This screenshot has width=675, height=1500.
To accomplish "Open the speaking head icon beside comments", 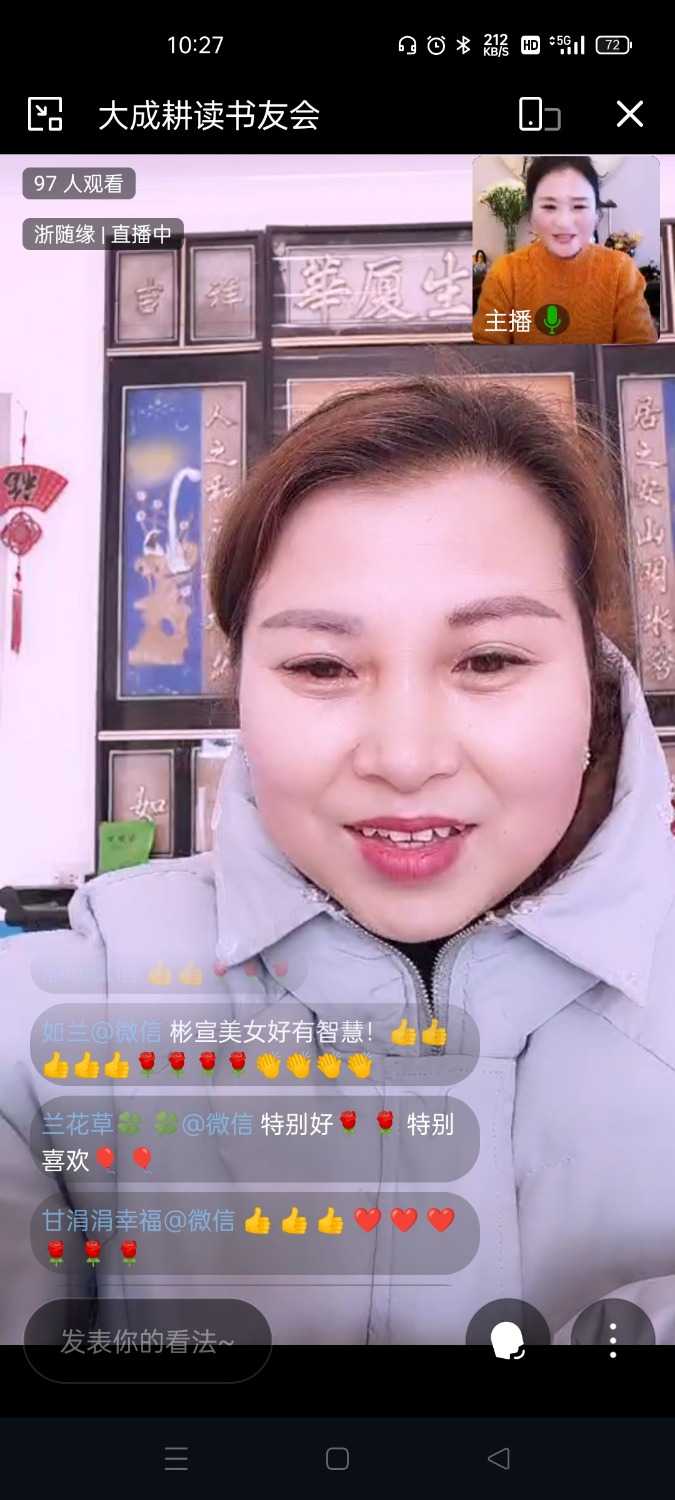I will click(508, 1339).
